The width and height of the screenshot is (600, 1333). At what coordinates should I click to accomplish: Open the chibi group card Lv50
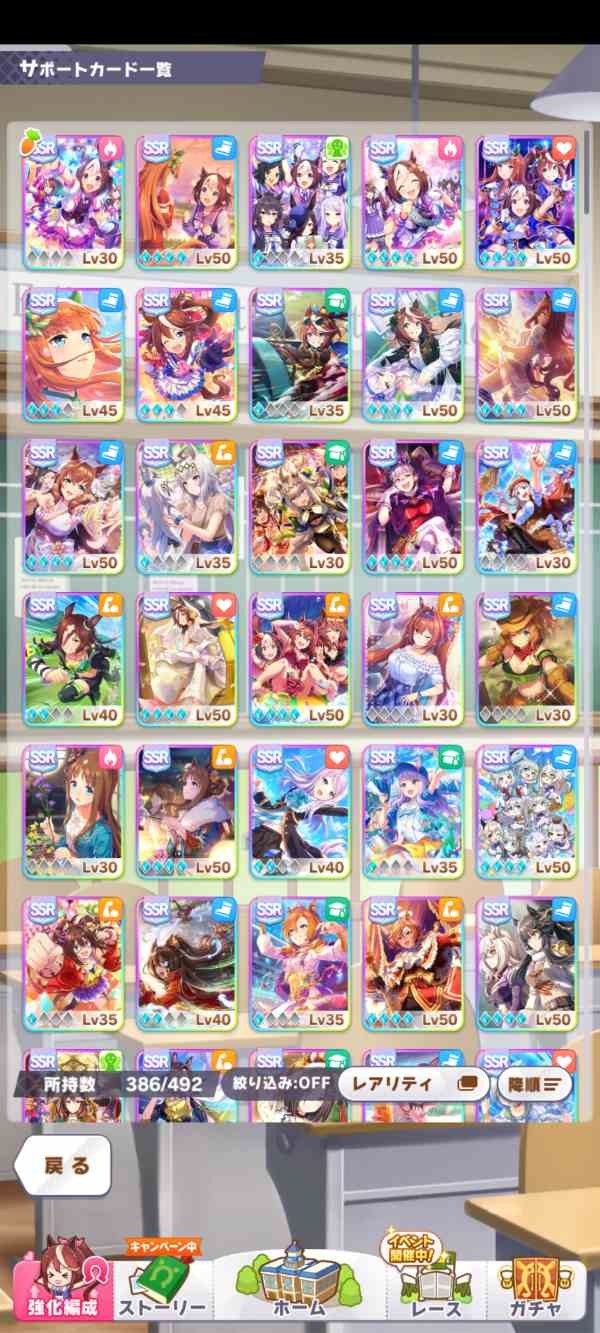tap(527, 812)
